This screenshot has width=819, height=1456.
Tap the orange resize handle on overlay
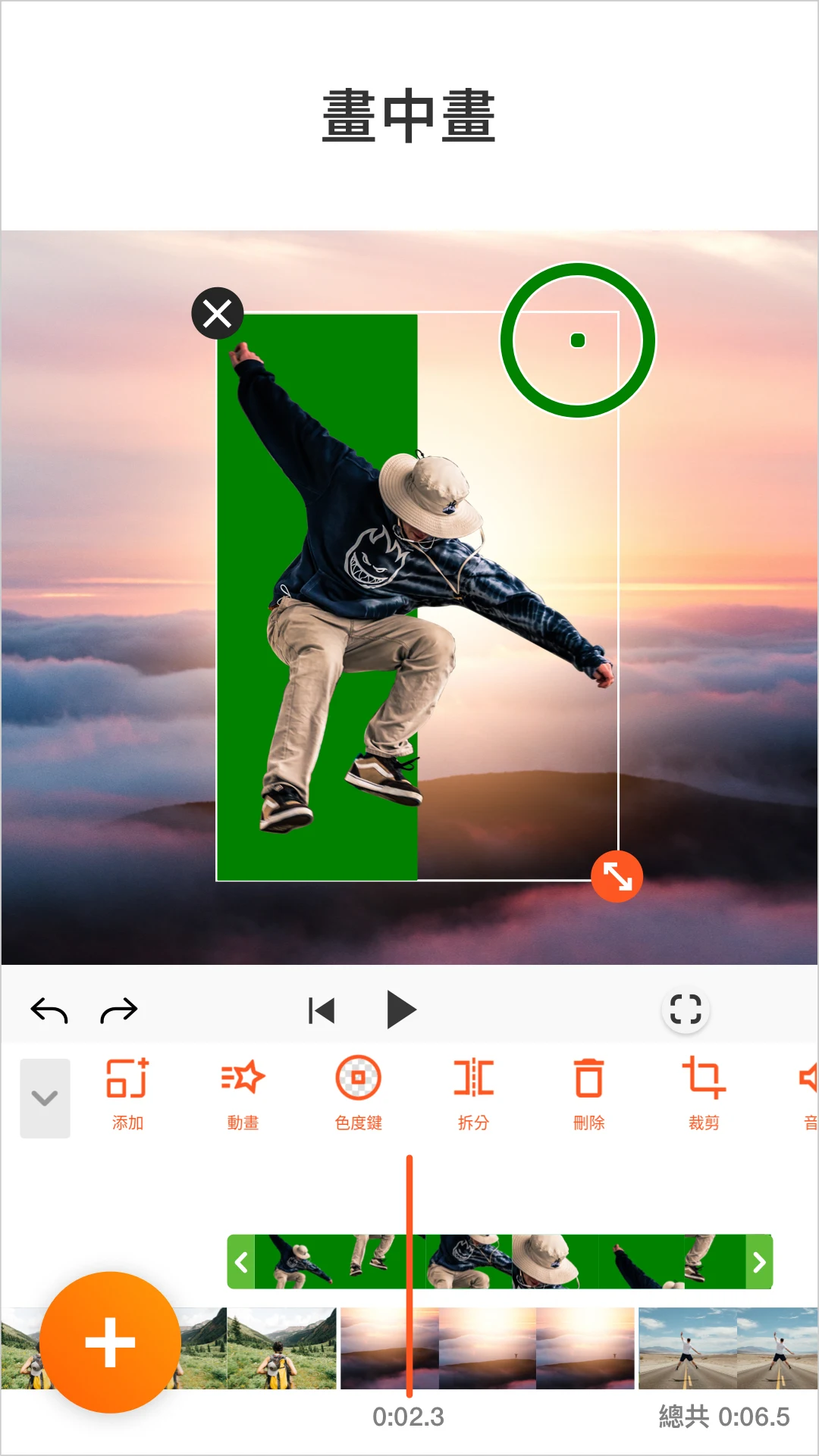click(x=617, y=877)
